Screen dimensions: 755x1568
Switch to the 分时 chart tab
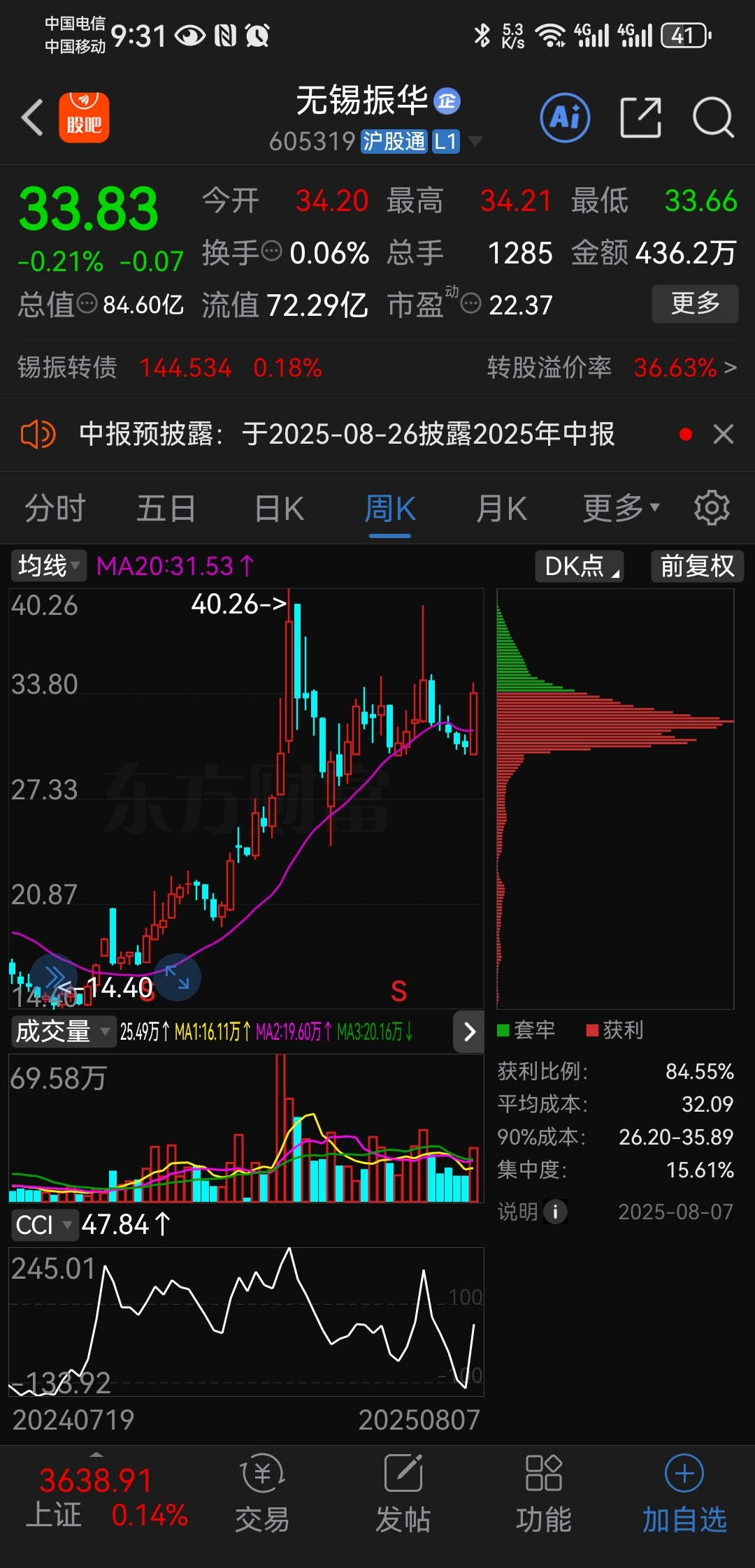55,508
